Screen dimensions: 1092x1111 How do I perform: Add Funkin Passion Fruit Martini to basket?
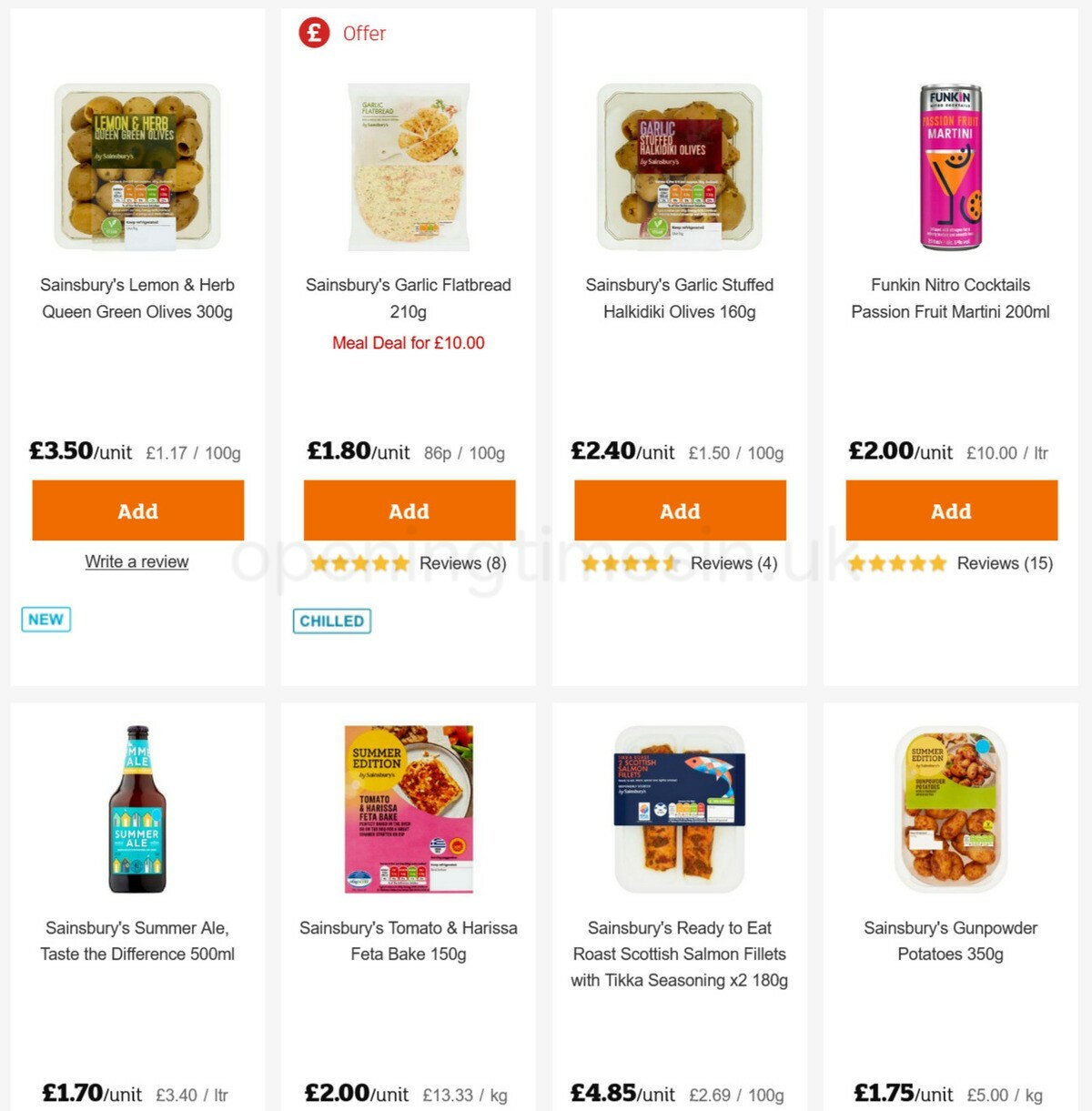(x=951, y=510)
